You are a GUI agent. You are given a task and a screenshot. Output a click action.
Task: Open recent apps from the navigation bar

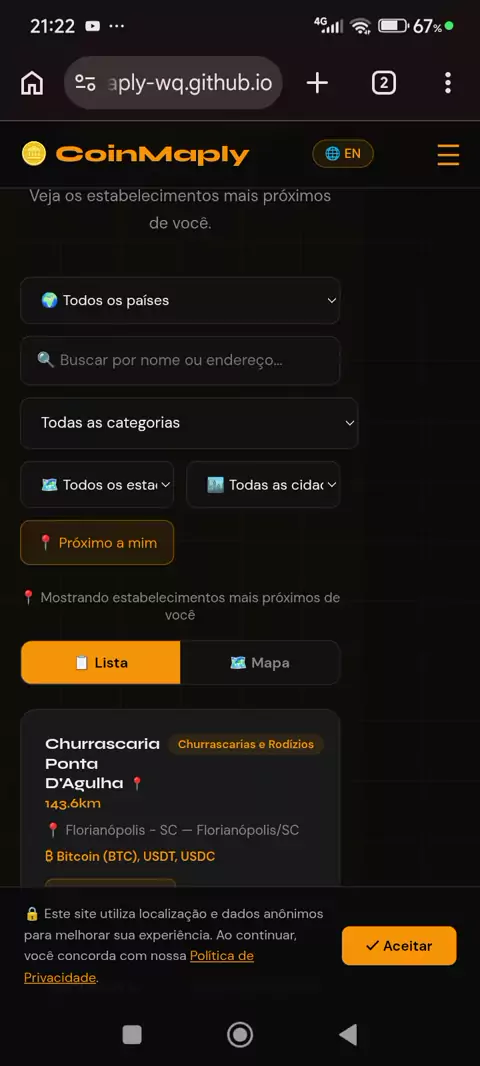coord(132,1035)
